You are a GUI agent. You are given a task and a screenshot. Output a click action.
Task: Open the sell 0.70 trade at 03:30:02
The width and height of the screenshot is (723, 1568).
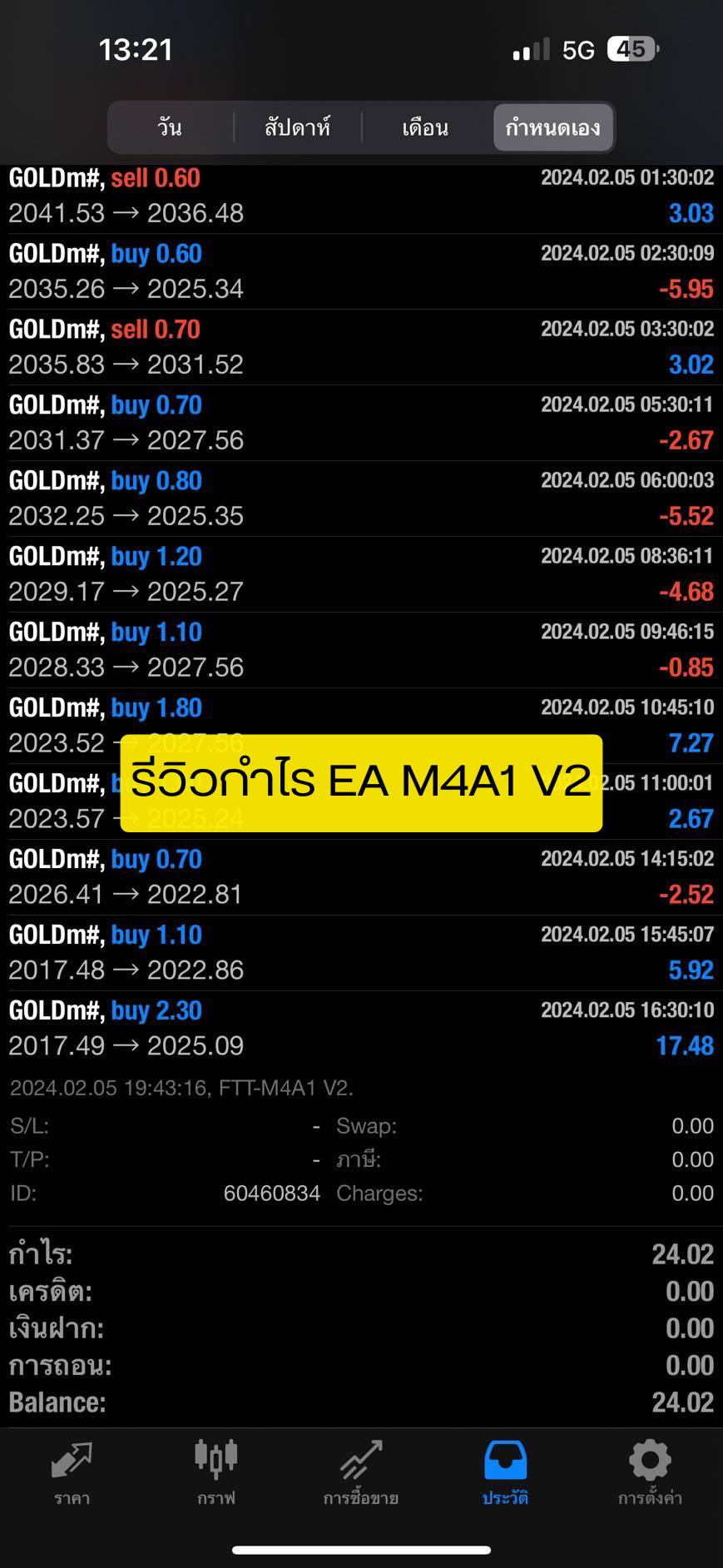[361, 347]
